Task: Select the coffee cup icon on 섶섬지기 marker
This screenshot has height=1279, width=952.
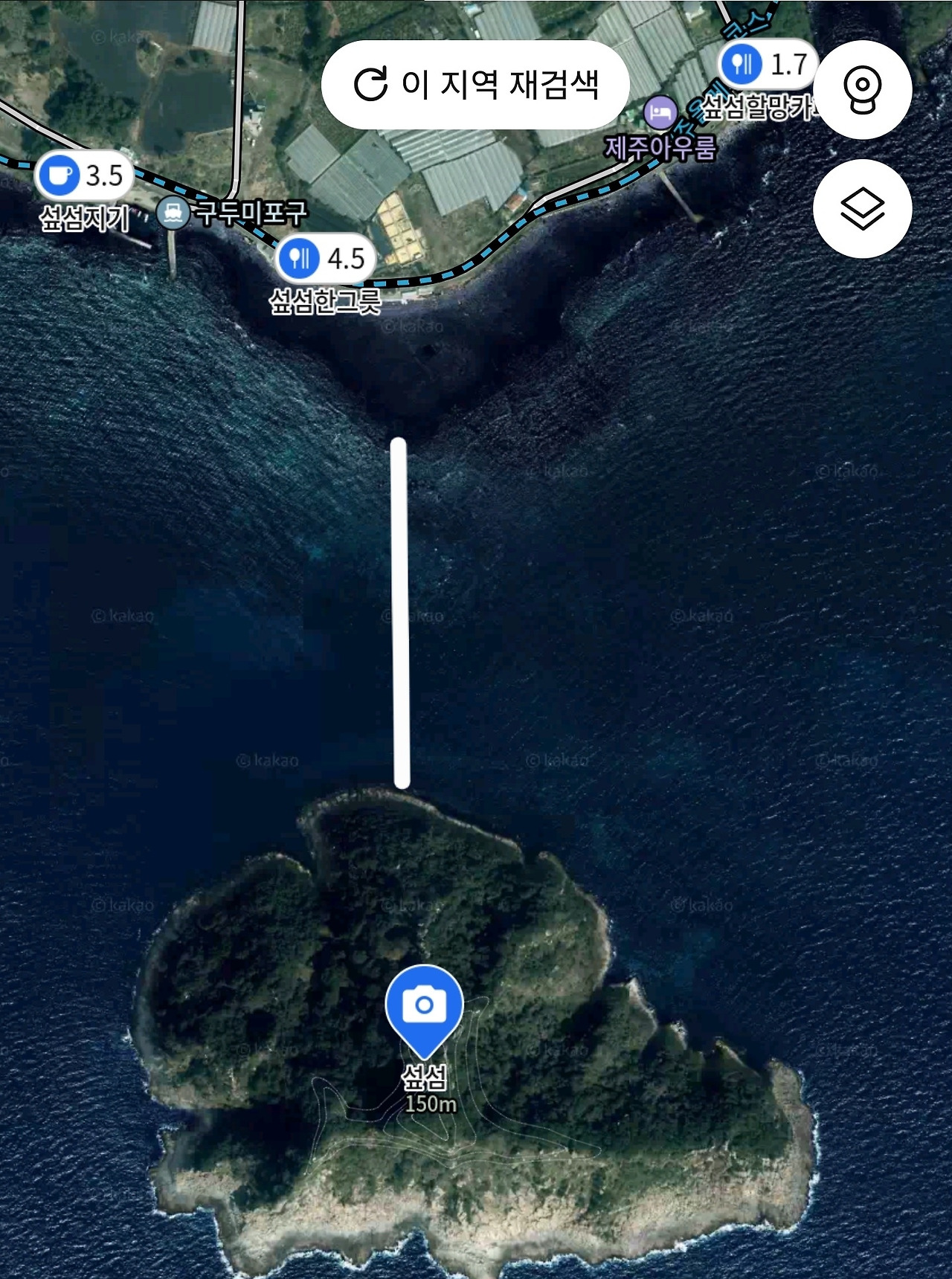Action: (x=62, y=176)
